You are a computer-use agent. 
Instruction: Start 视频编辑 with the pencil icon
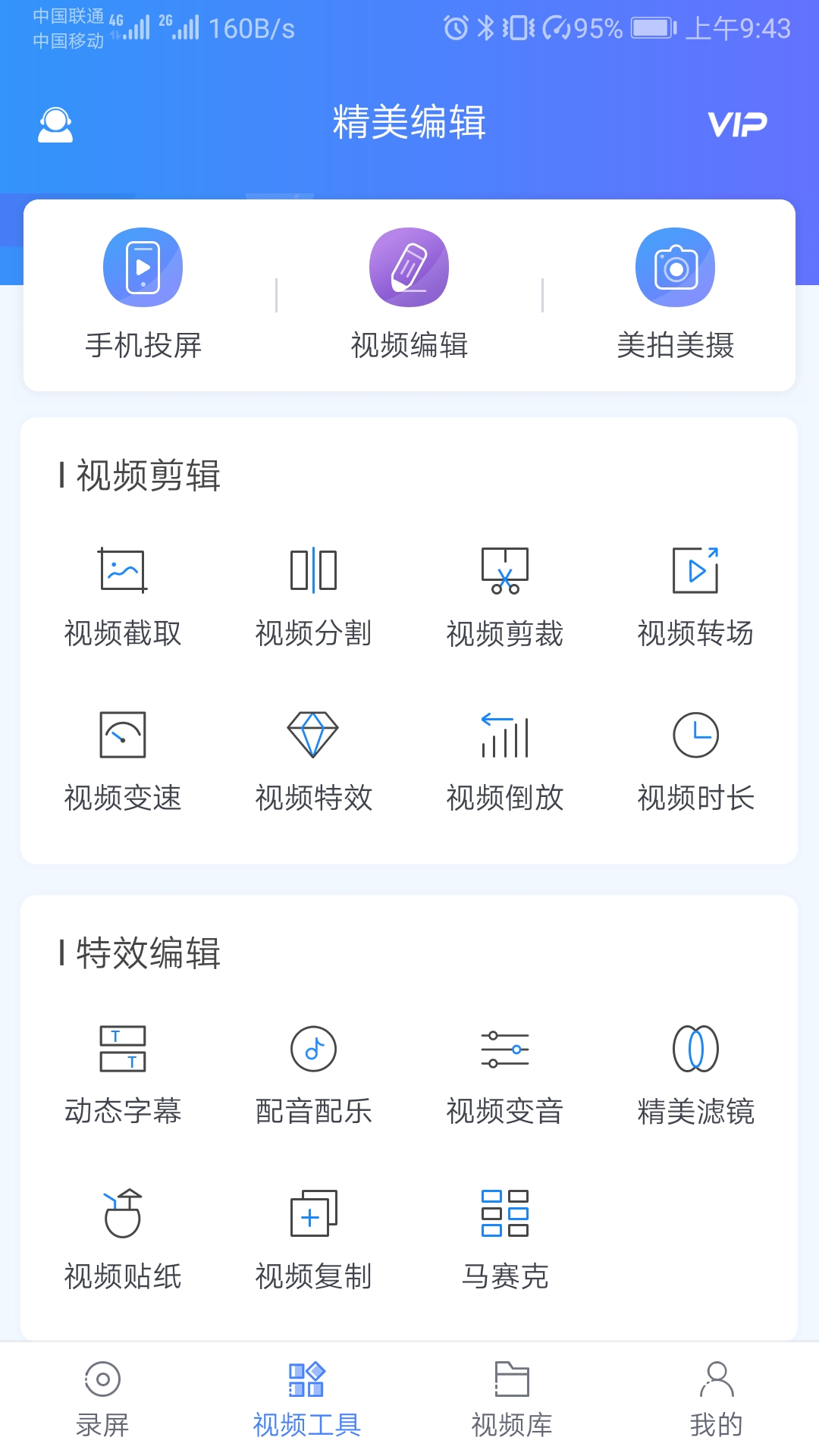coord(408,296)
